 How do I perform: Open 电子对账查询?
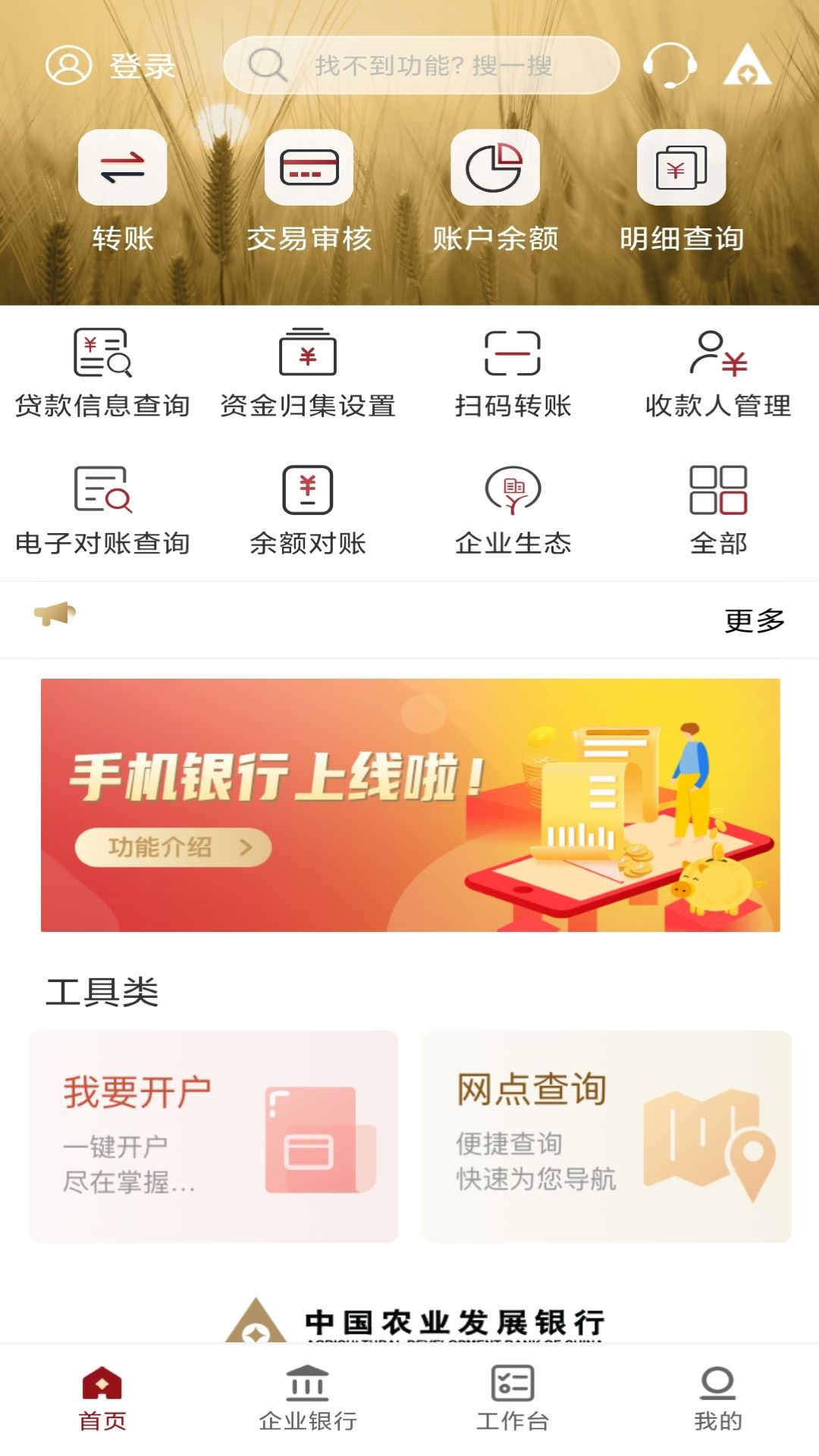[x=102, y=510]
